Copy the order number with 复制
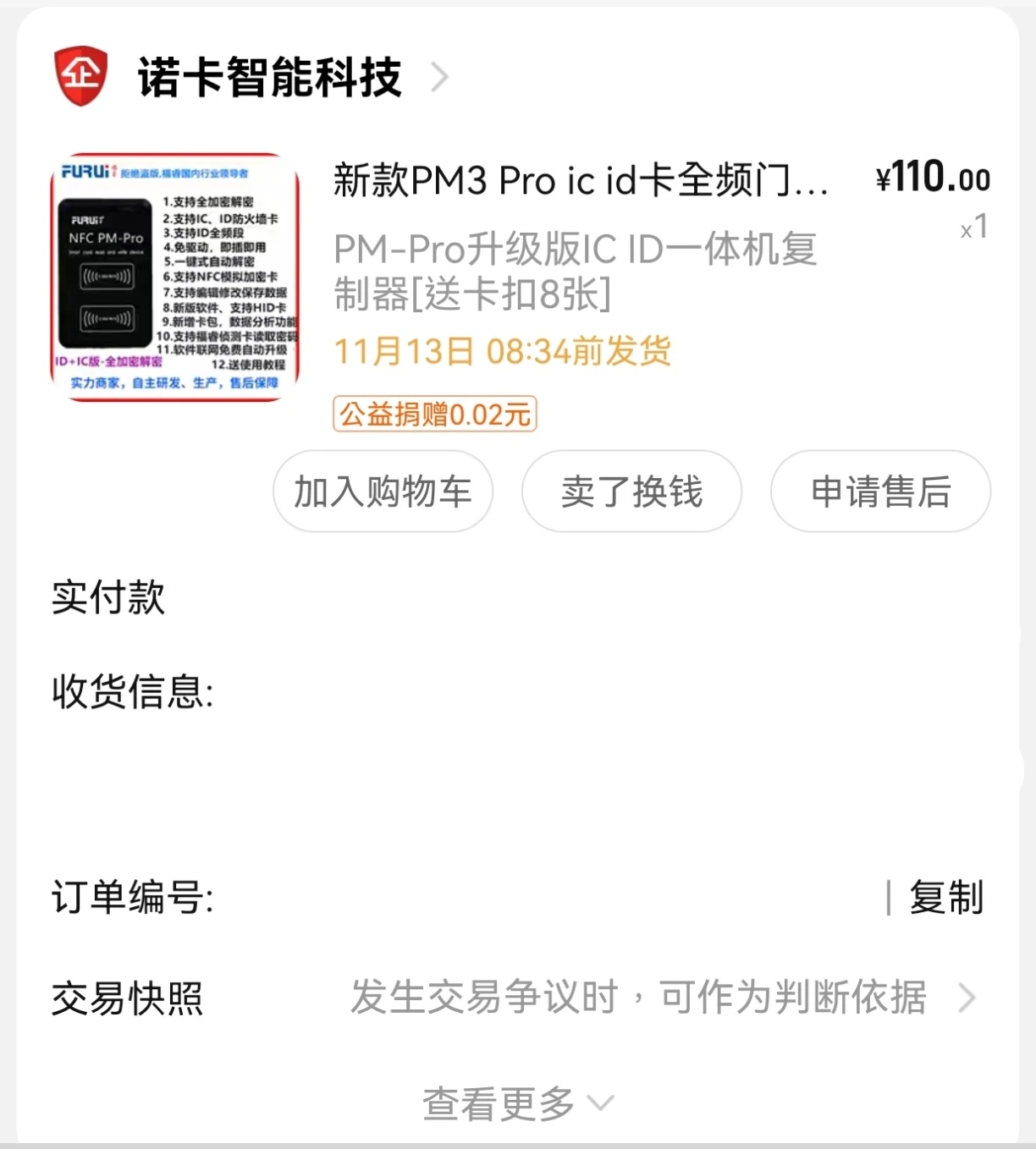Viewport: 1036px width, 1149px height. 945,898
